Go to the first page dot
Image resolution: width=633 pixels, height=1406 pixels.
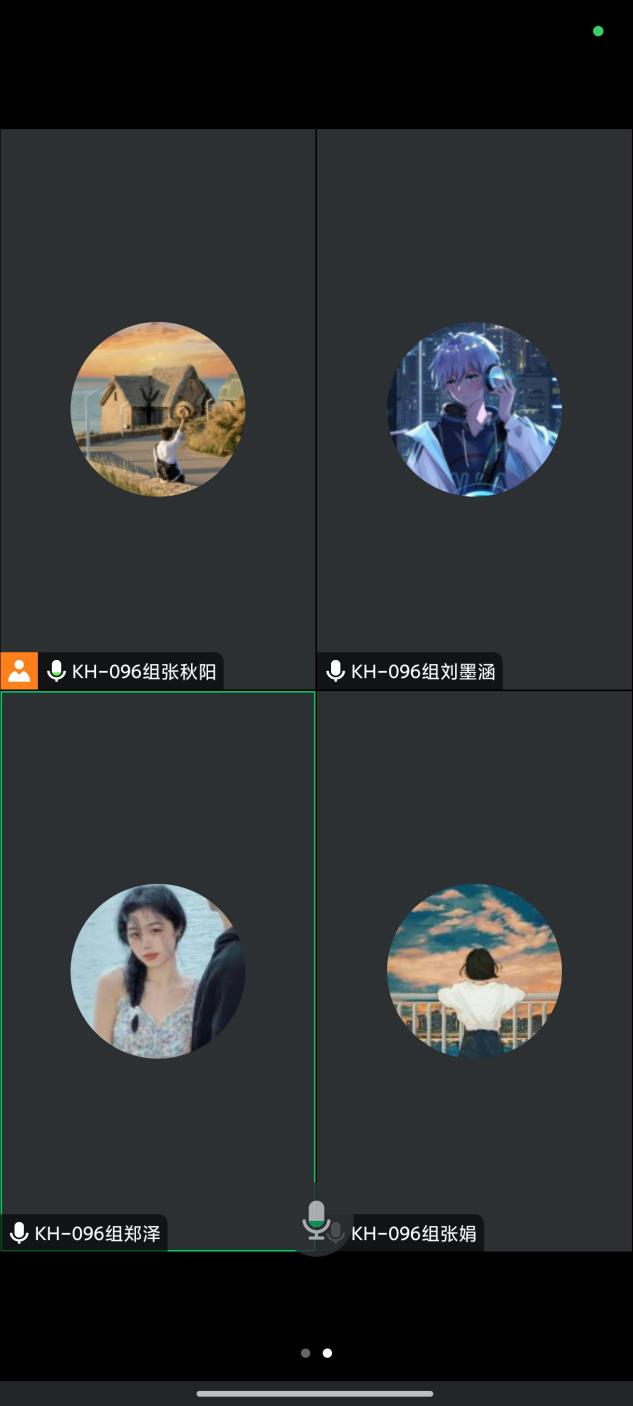(x=305, y=1353)
